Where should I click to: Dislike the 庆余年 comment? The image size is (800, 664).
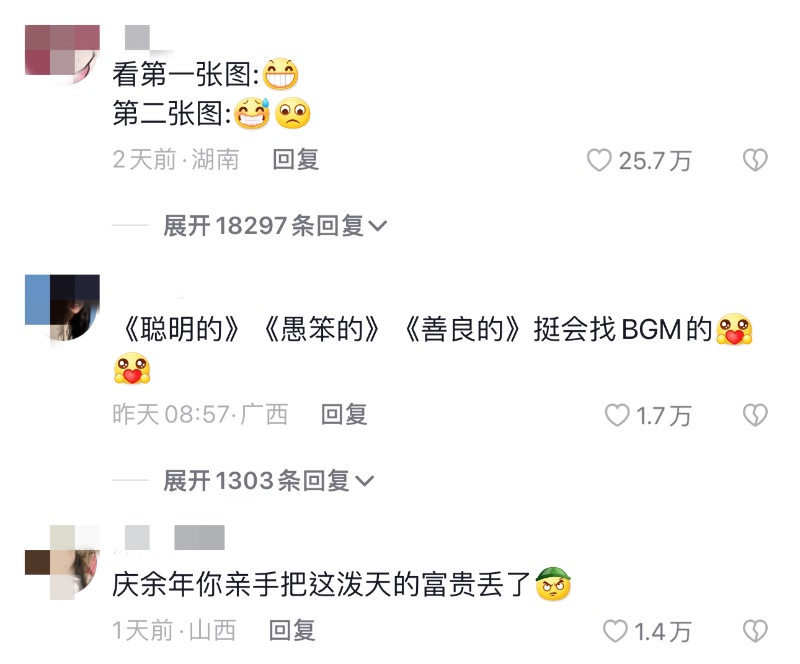click(755, 631)
